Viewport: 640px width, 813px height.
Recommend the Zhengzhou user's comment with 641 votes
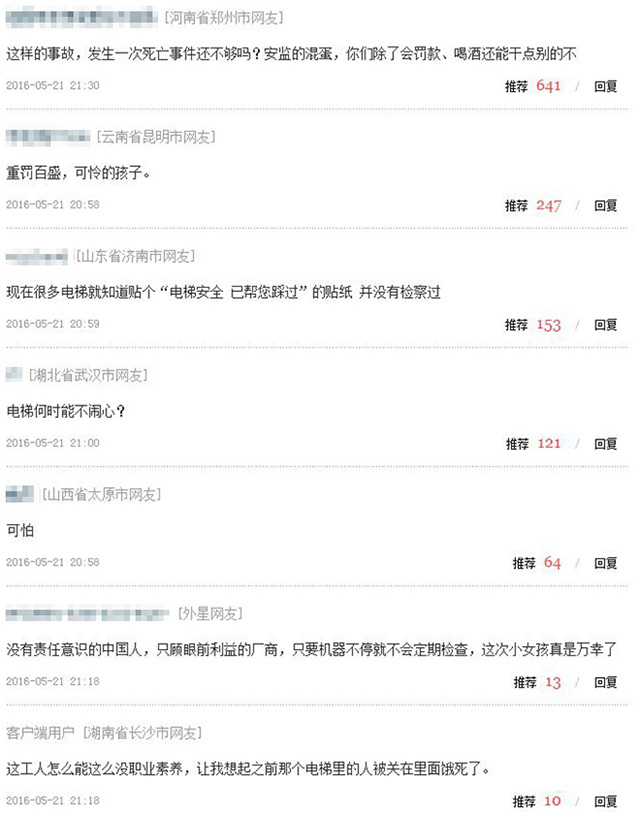[x=516, y=86]
